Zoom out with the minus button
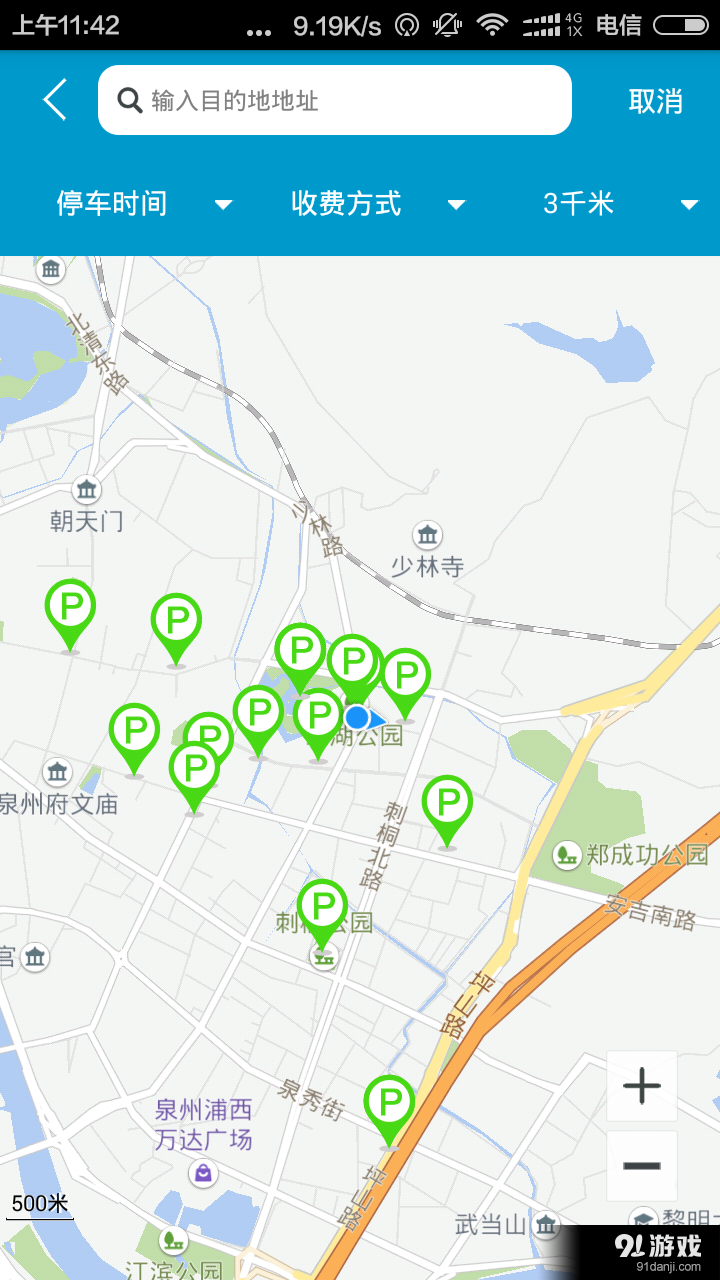The height and width of the screenshot is (1280, 720). point(641,1166)
